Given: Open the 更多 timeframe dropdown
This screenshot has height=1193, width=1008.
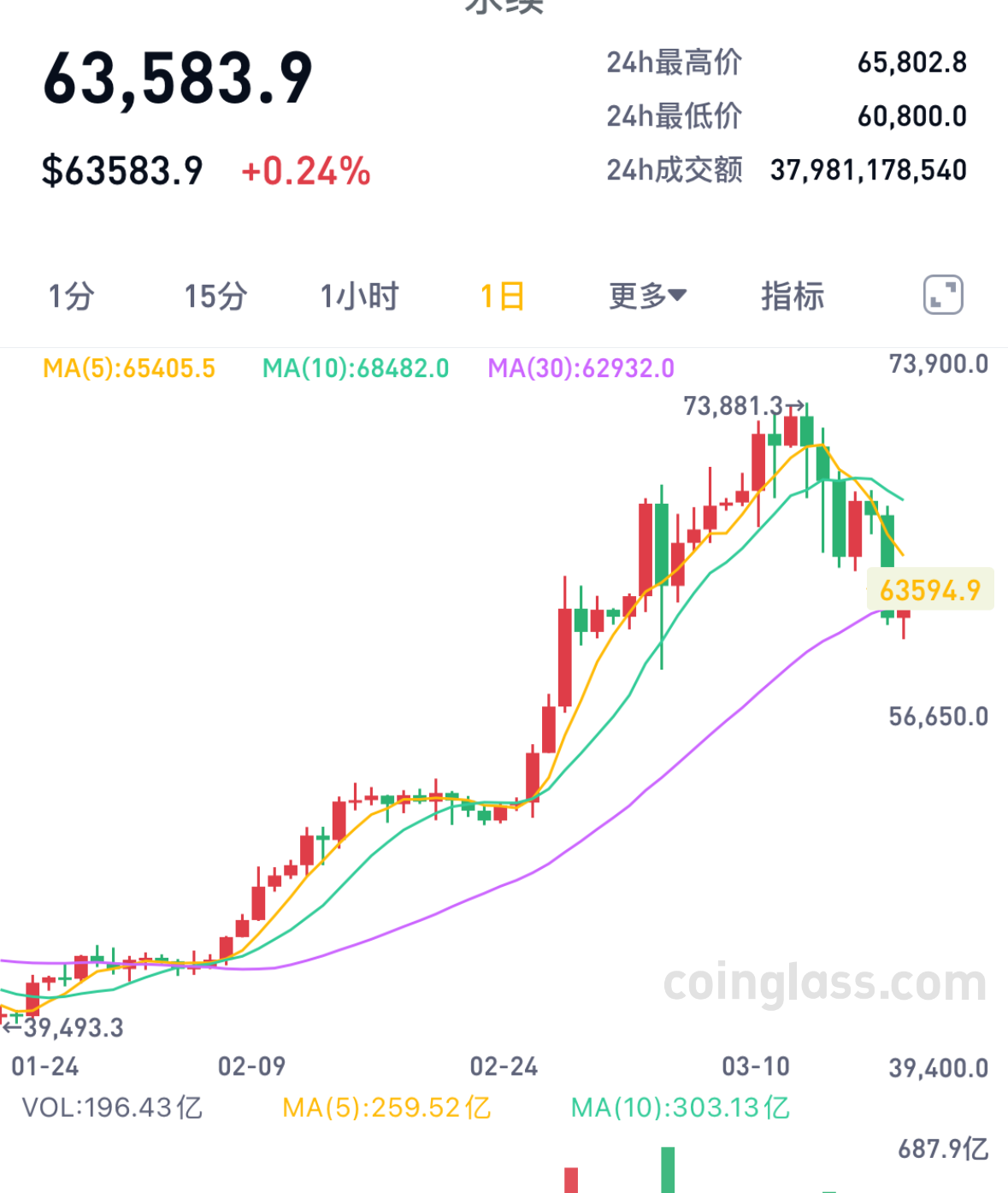Looking at the screenshot, I should click(646, 296).
